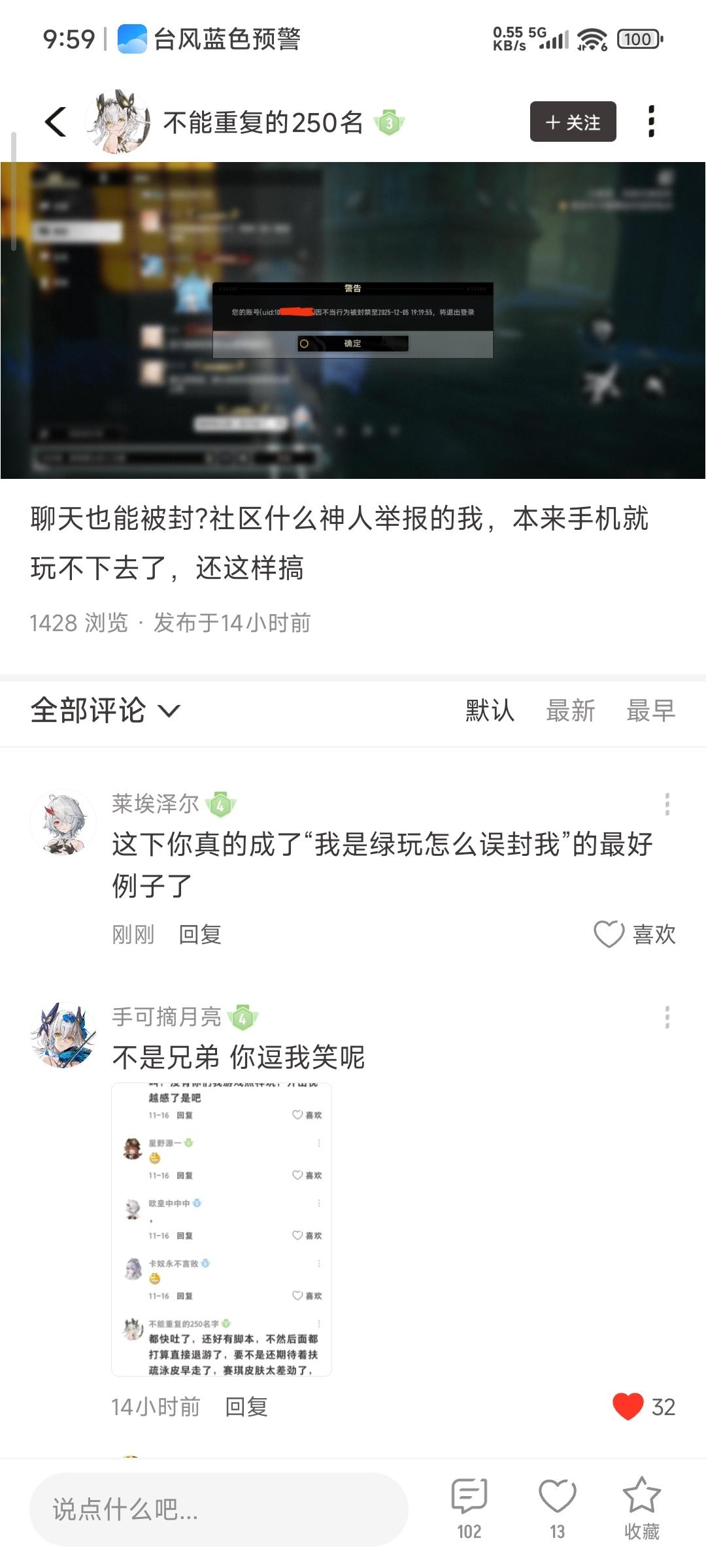Screen dimensions: 706x1568
Task: Open 手可摘月亮's profile picture
Action: click(63, 1036)
